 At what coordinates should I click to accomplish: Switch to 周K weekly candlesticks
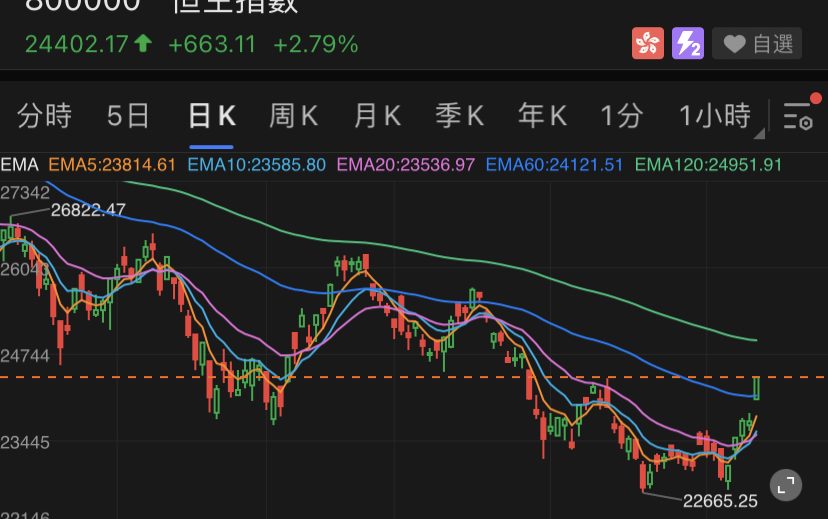coord(293,116)
